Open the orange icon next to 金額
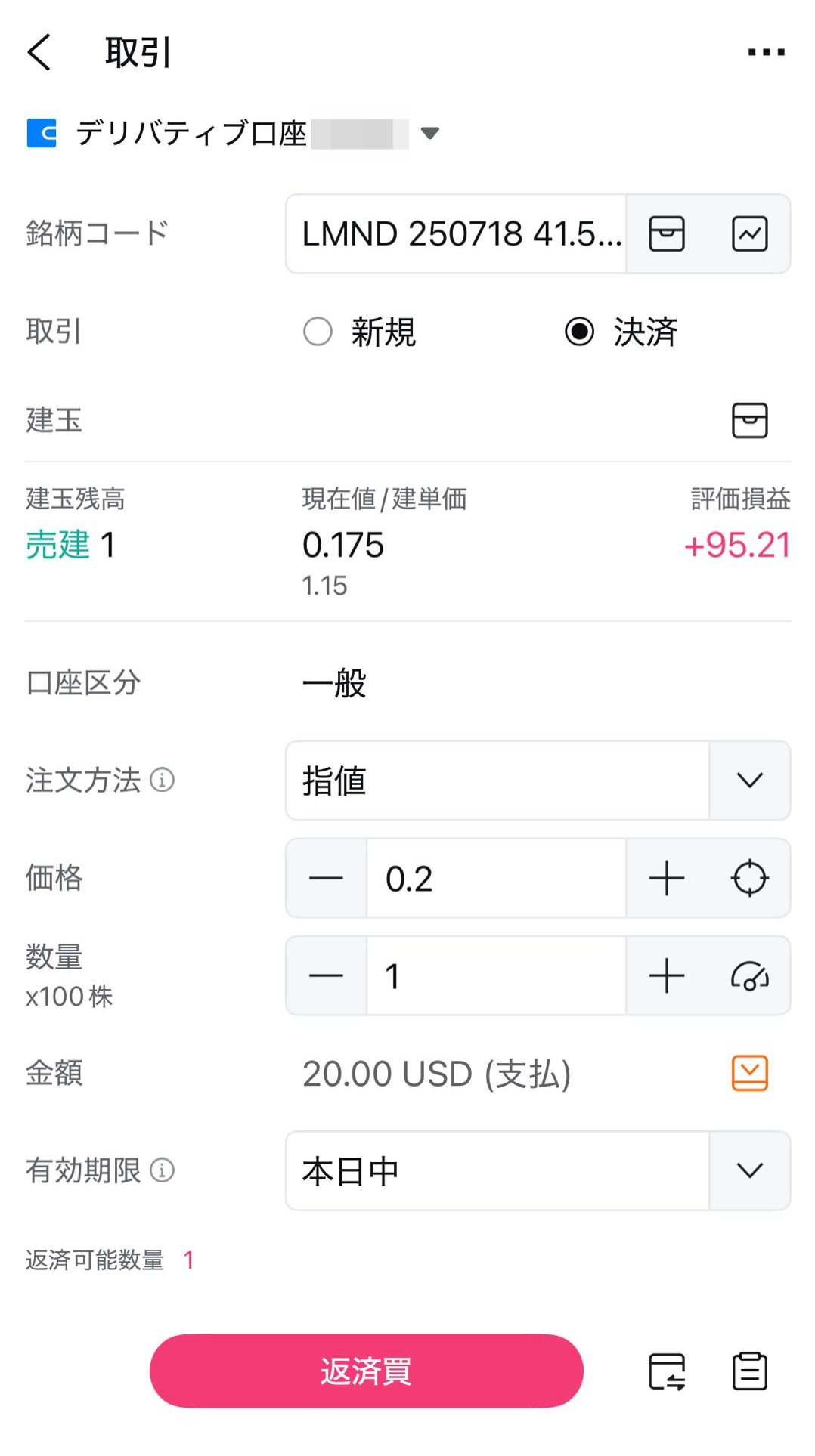 (749, 1073)
